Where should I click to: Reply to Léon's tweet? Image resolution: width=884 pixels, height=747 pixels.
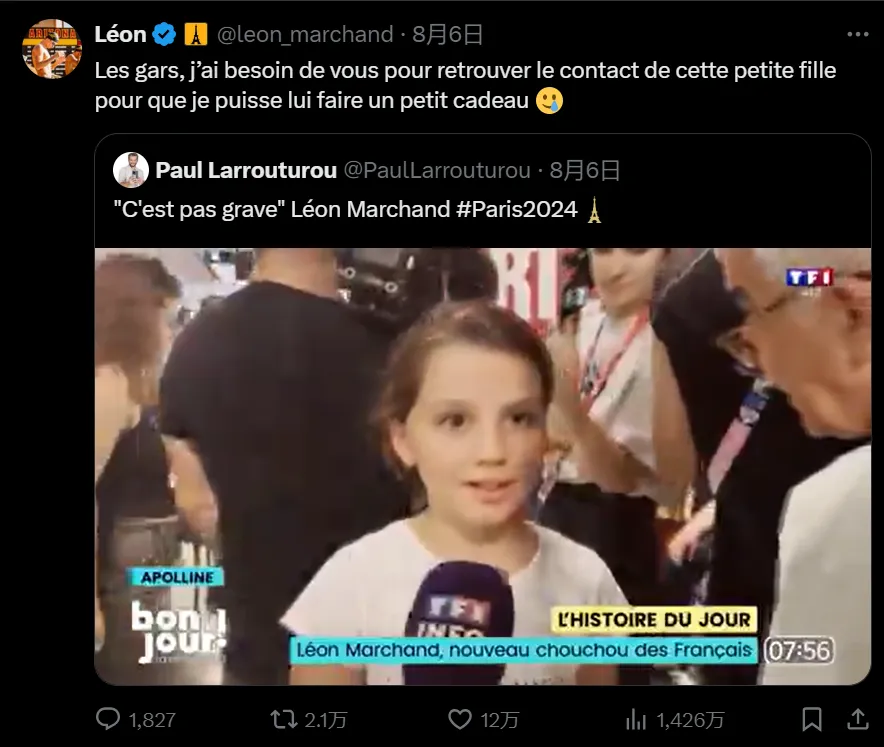click(109, 719)
